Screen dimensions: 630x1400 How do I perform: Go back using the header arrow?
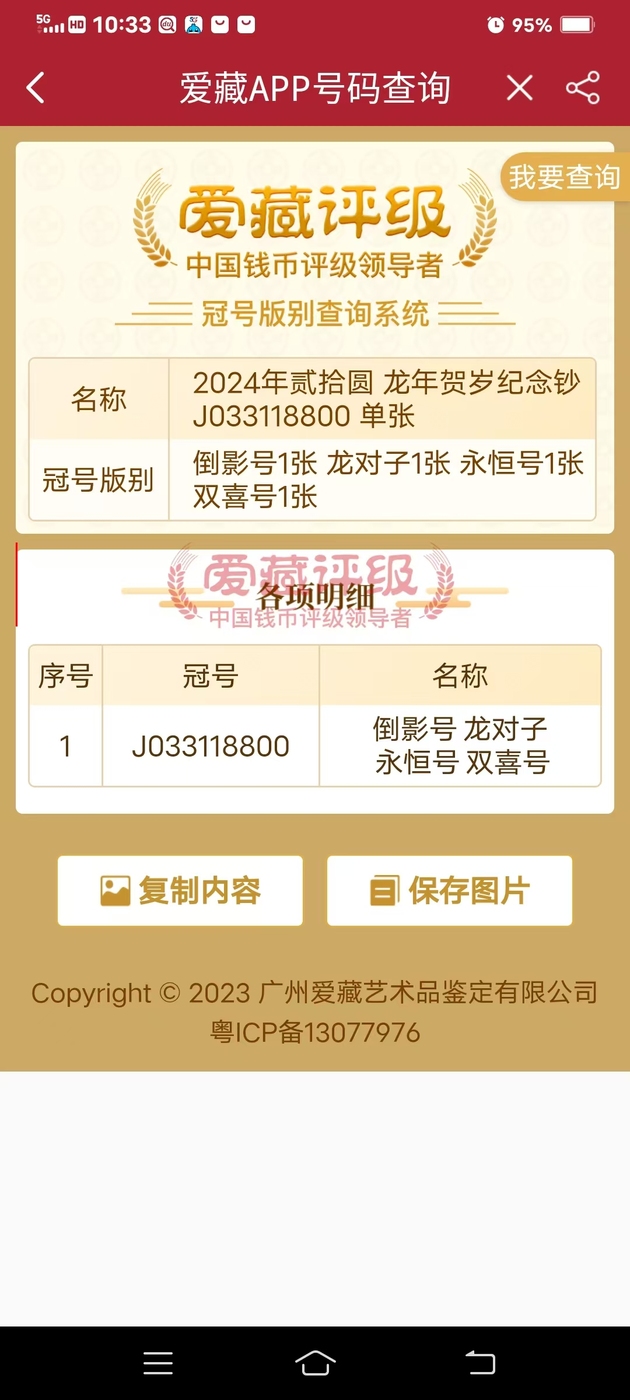[36, 88]
